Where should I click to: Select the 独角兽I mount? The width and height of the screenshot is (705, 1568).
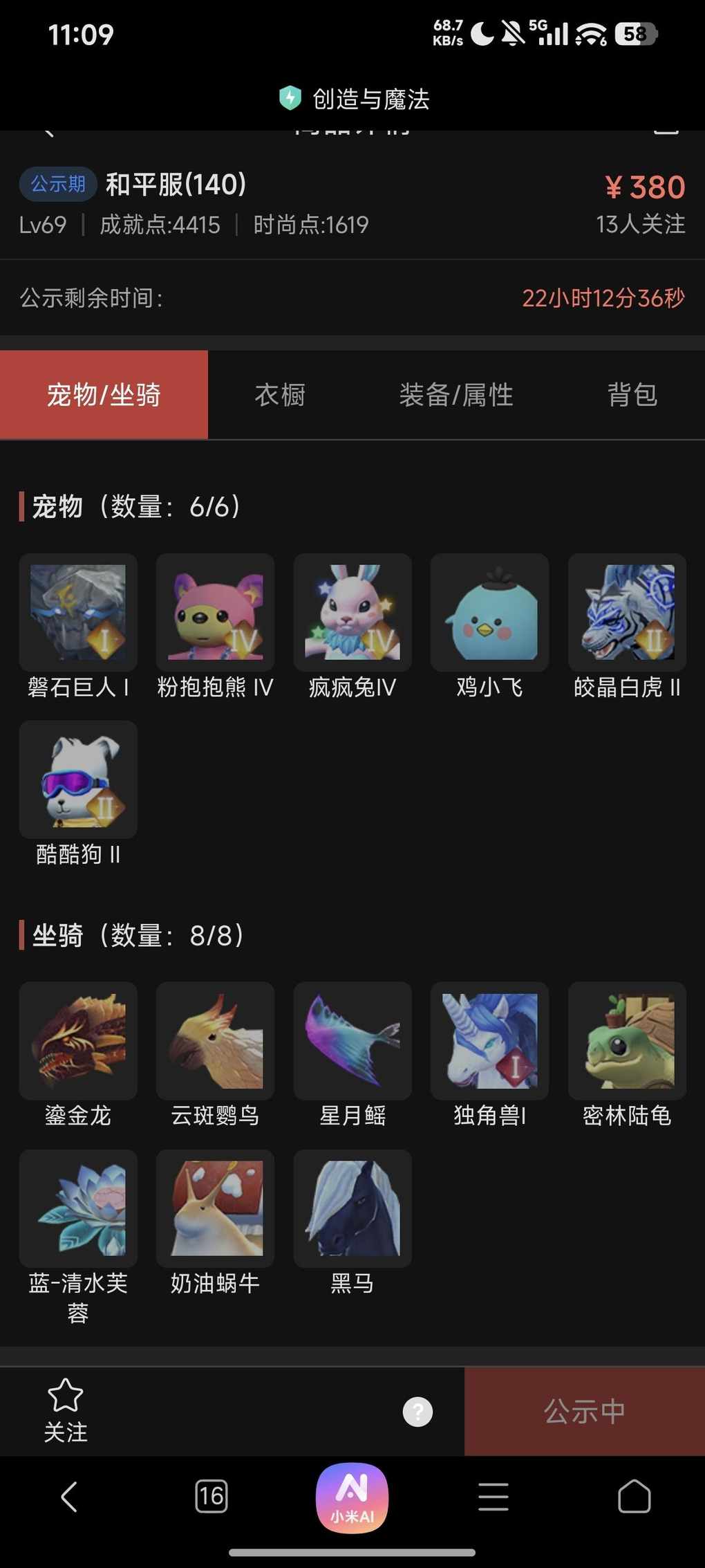(x=489, y=1041)
